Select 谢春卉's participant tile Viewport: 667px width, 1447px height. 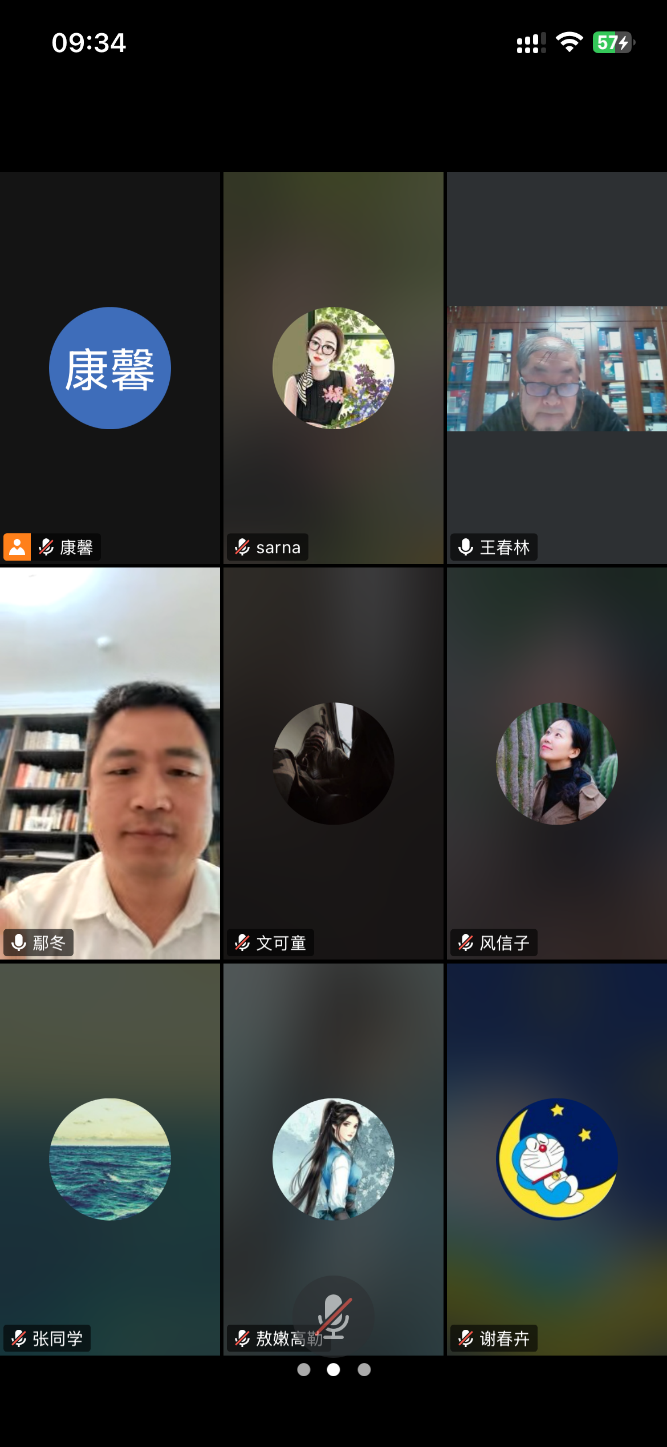(557, 1158)
